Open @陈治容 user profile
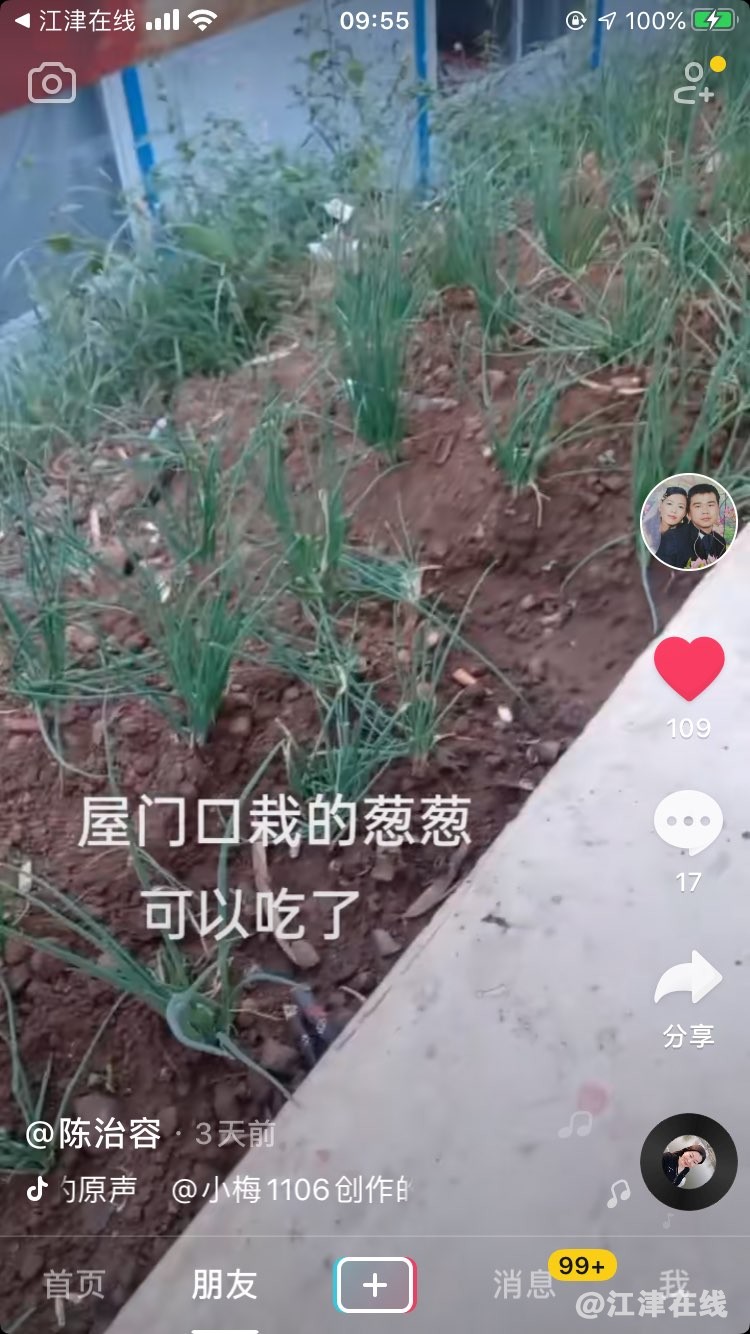This screenshot has width=750, height=1334. coord(94,1133)
